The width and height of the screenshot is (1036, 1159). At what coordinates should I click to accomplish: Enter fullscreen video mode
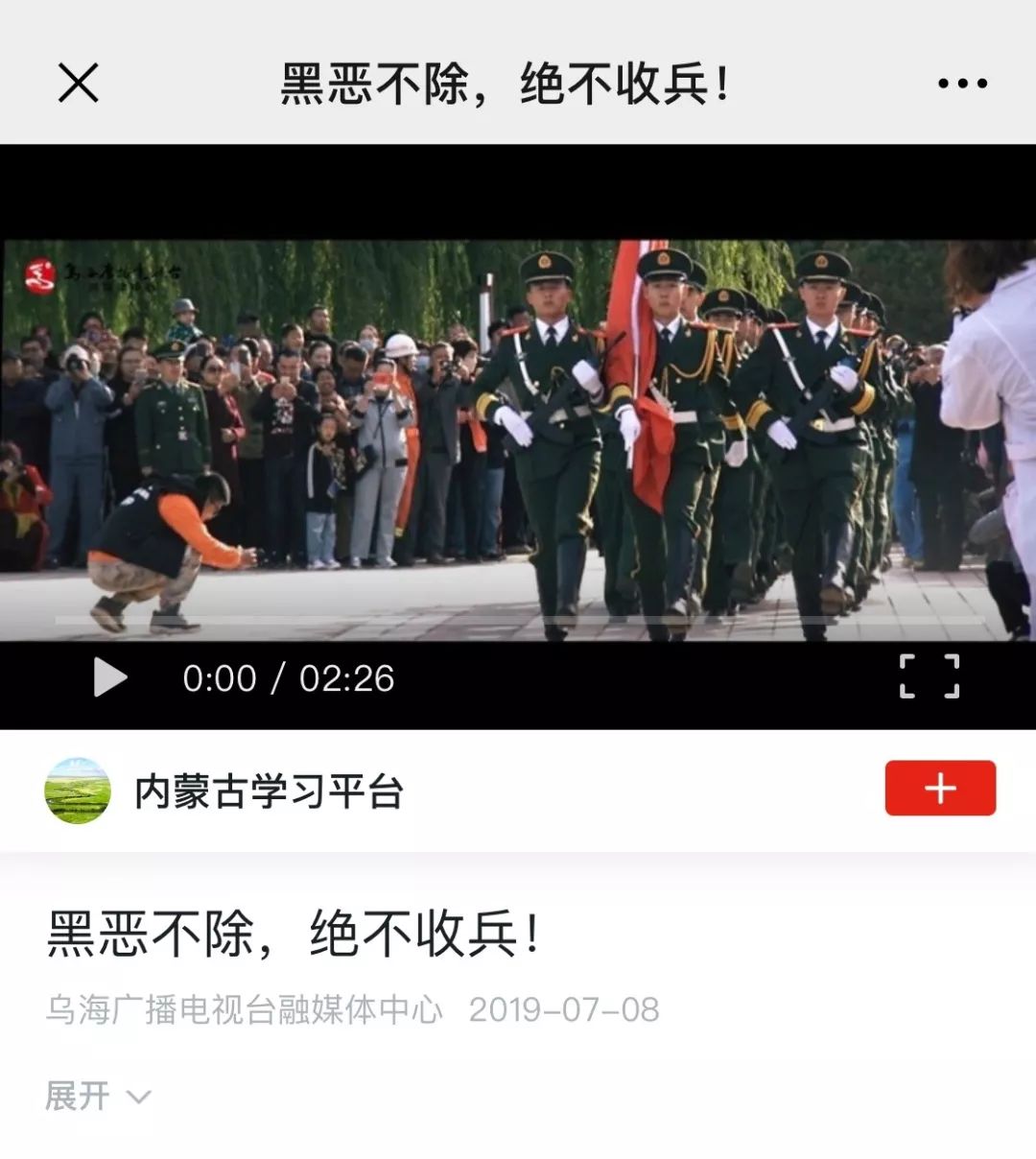(929, 676)
